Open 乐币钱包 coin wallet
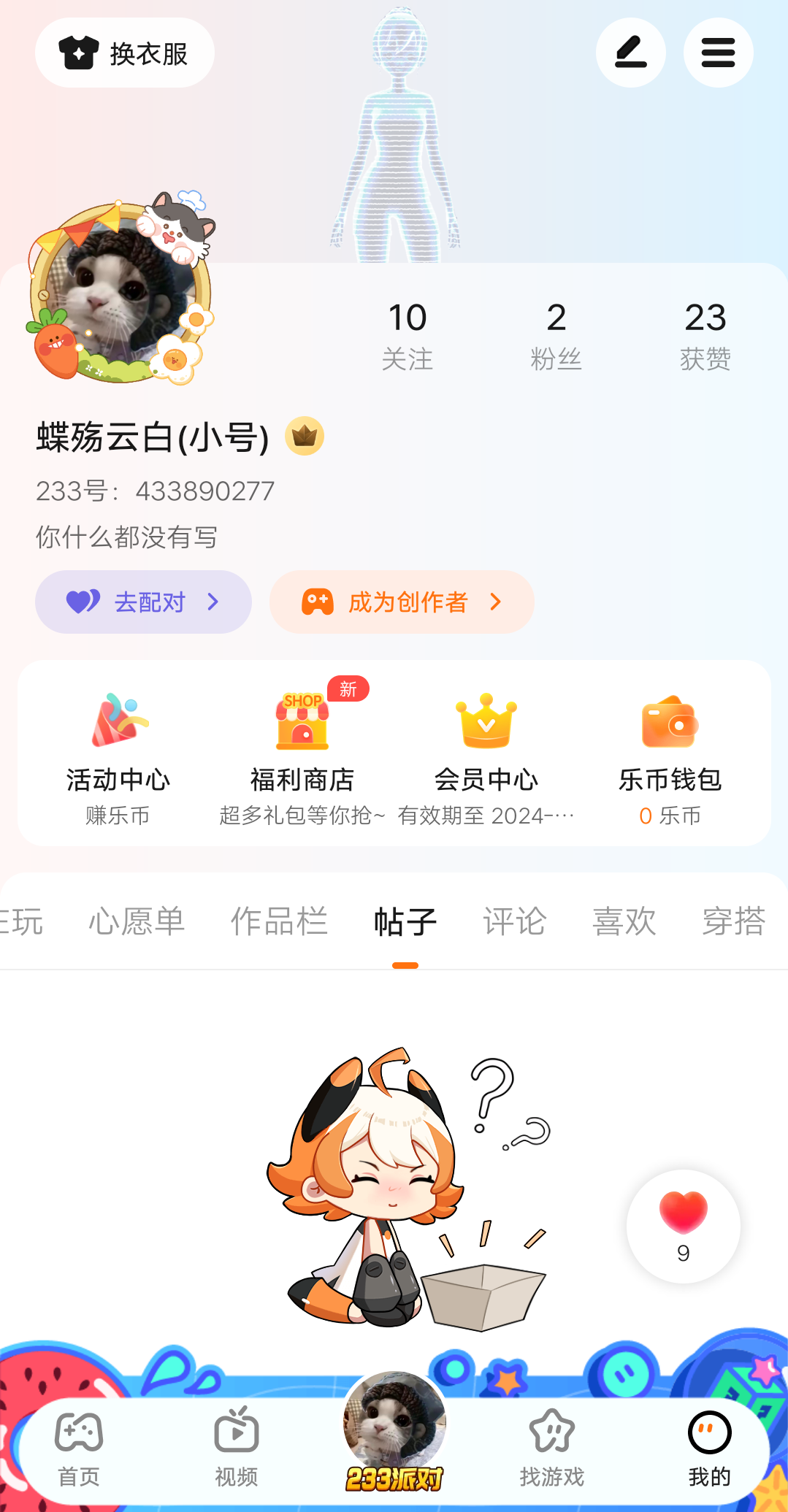 pos(670,756)
